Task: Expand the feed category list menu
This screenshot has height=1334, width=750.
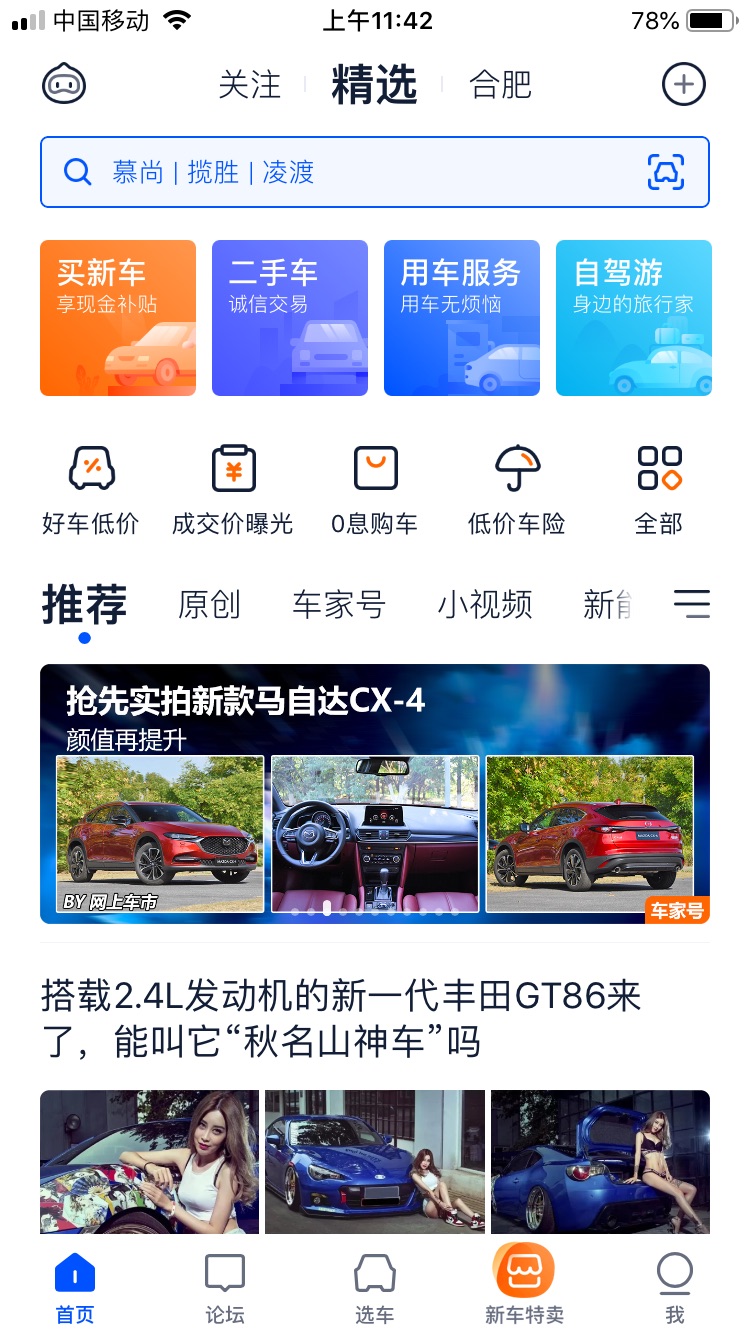Action: [691, 603]
